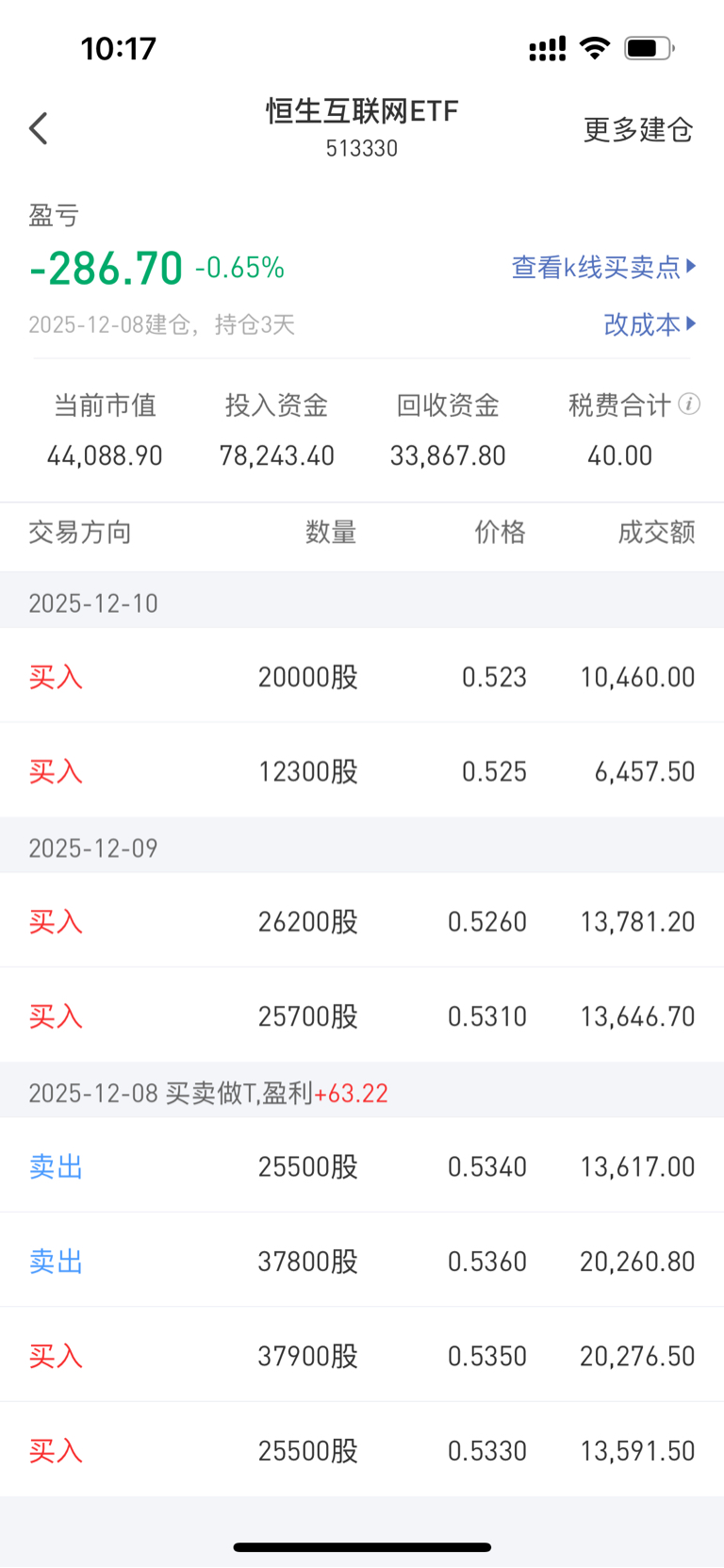Image resolution: width=724 pixels, height=1568 pixels.
Task: Tap 改成本 to edit cost
Action: [x=650, y=324]
